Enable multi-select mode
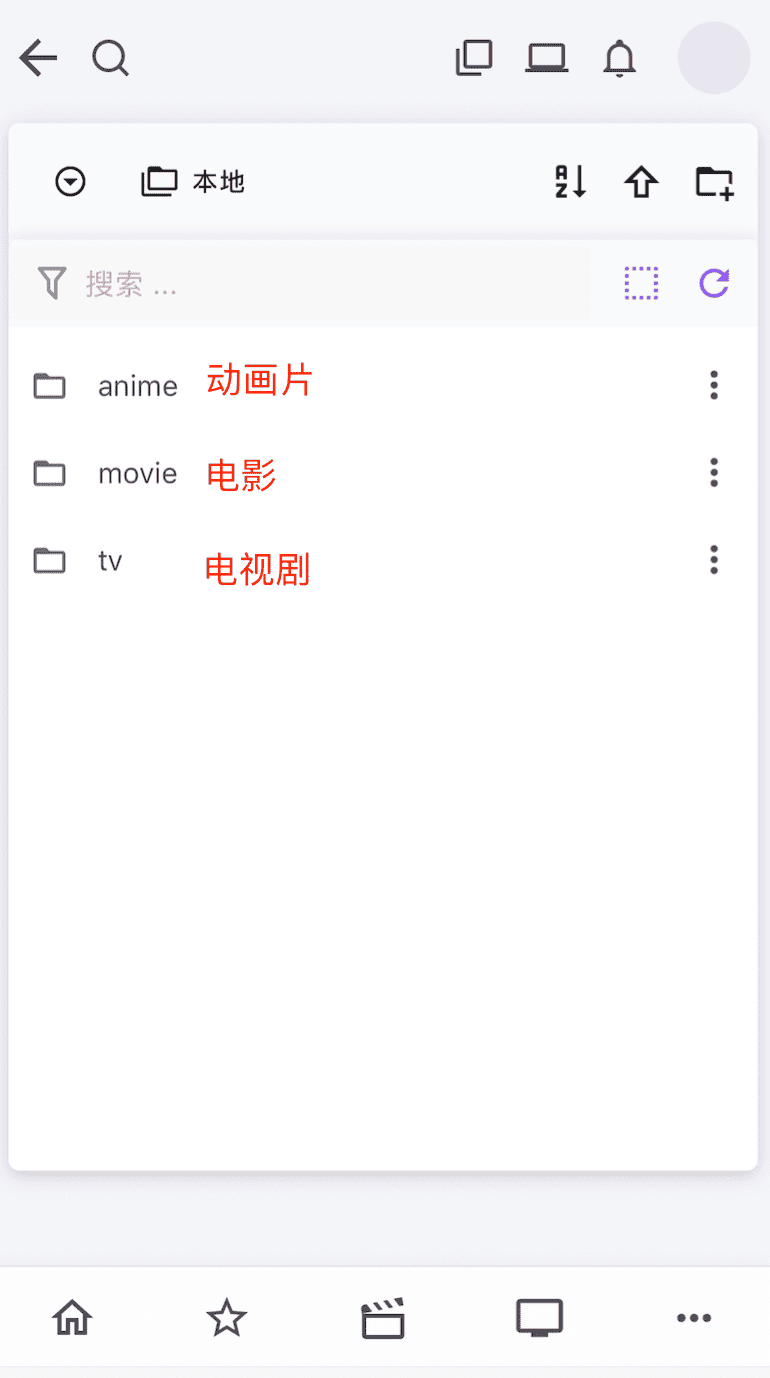The width and height of the screenshot is (770, 1378). tap(641, 283)
